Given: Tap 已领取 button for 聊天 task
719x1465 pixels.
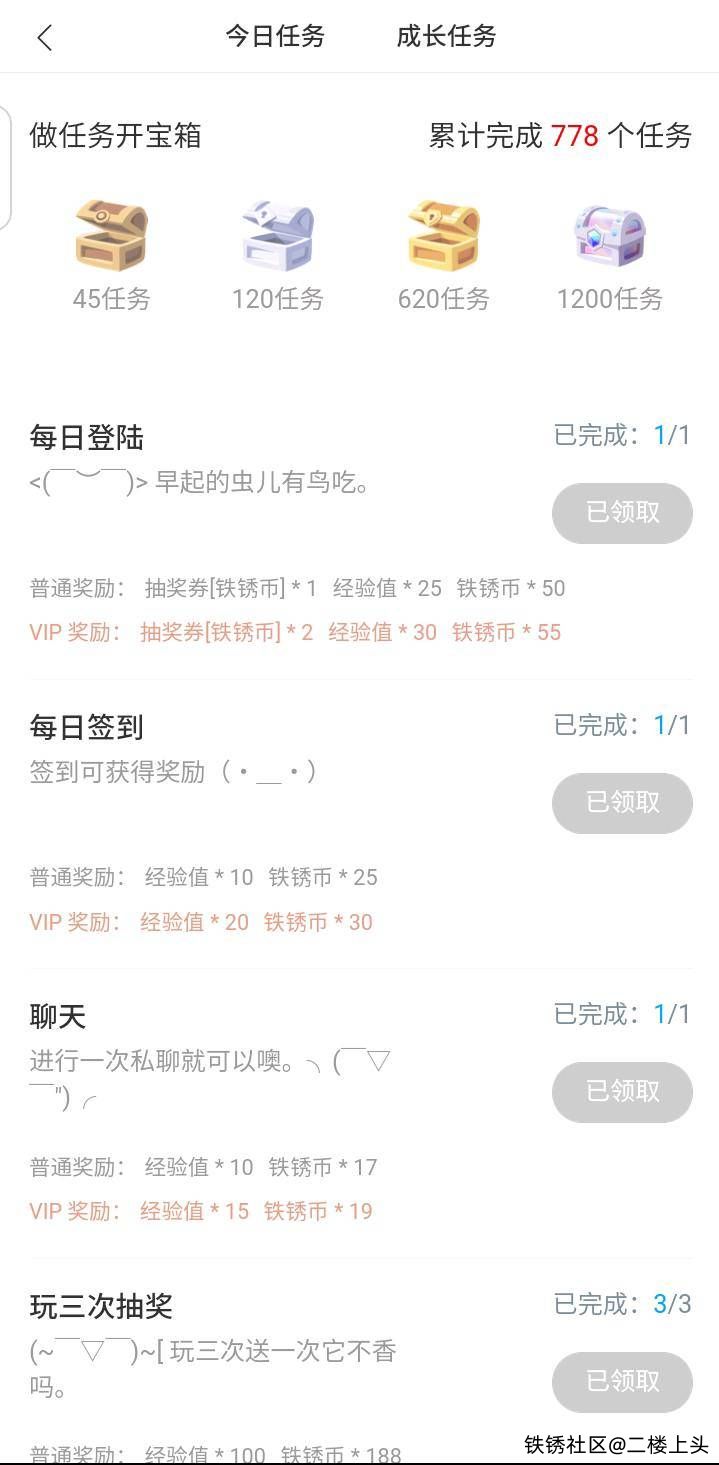Looking at the screenshot, I should point(622,1092).
